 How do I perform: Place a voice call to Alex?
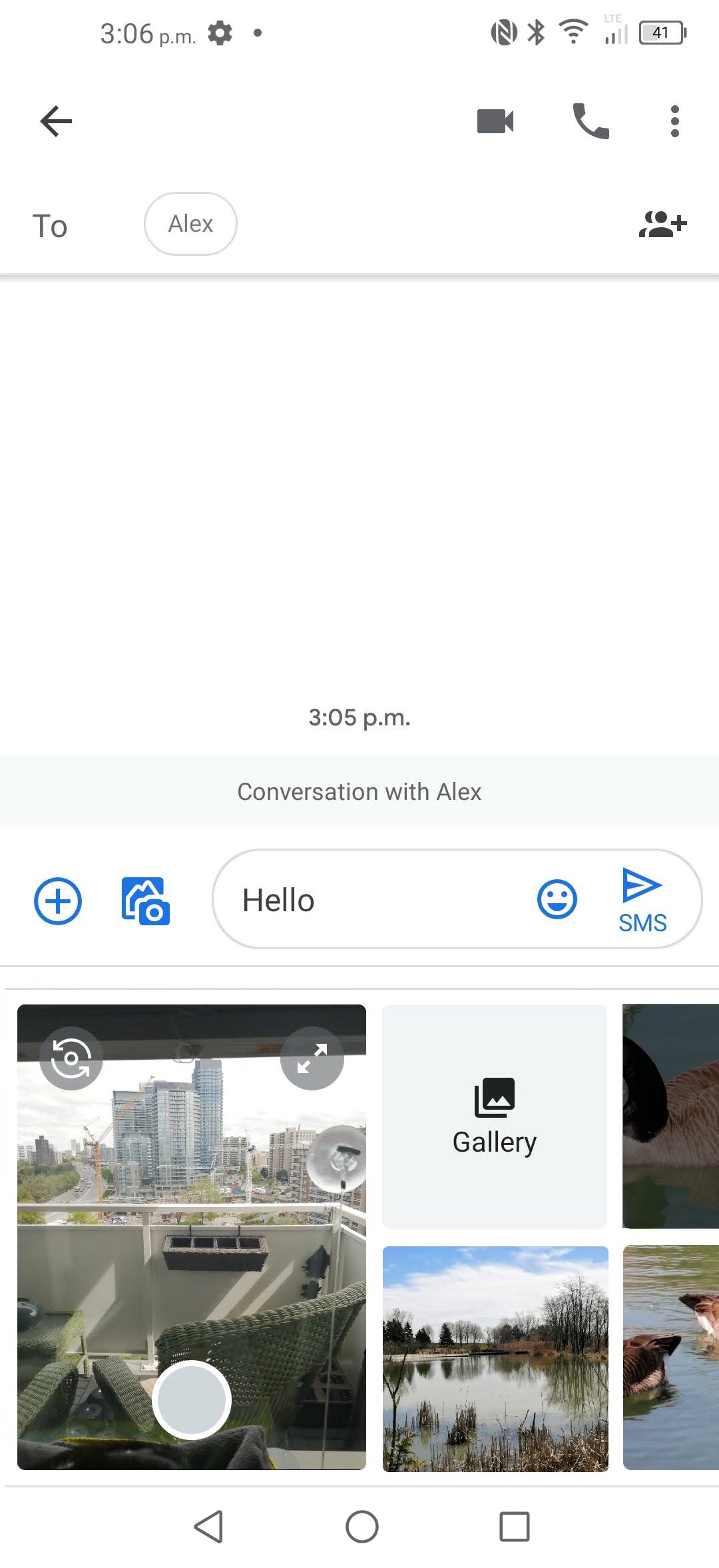click(590, 121)
